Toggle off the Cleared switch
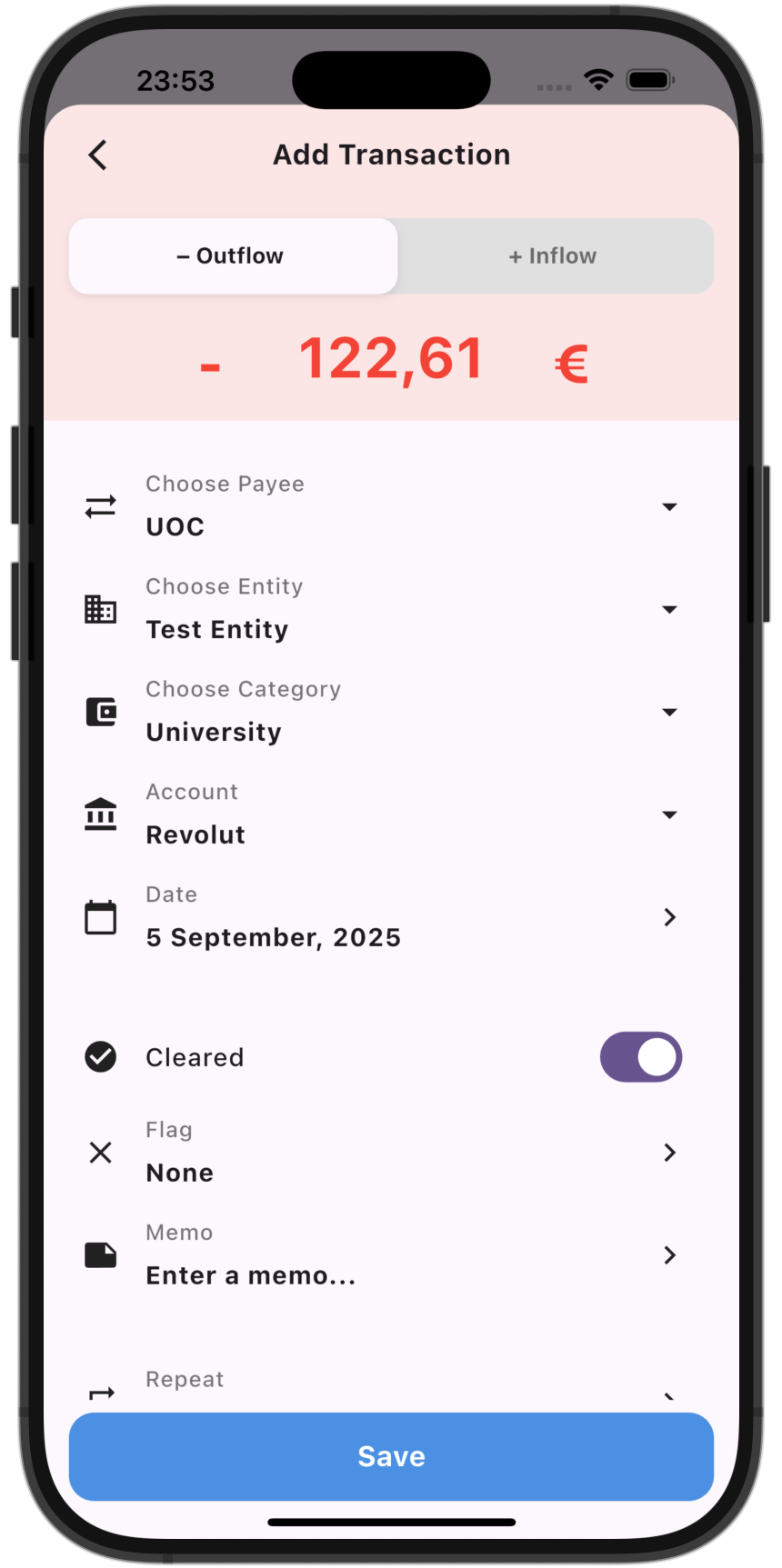This screenshot has height=1568, width=782. point(640,1056)
